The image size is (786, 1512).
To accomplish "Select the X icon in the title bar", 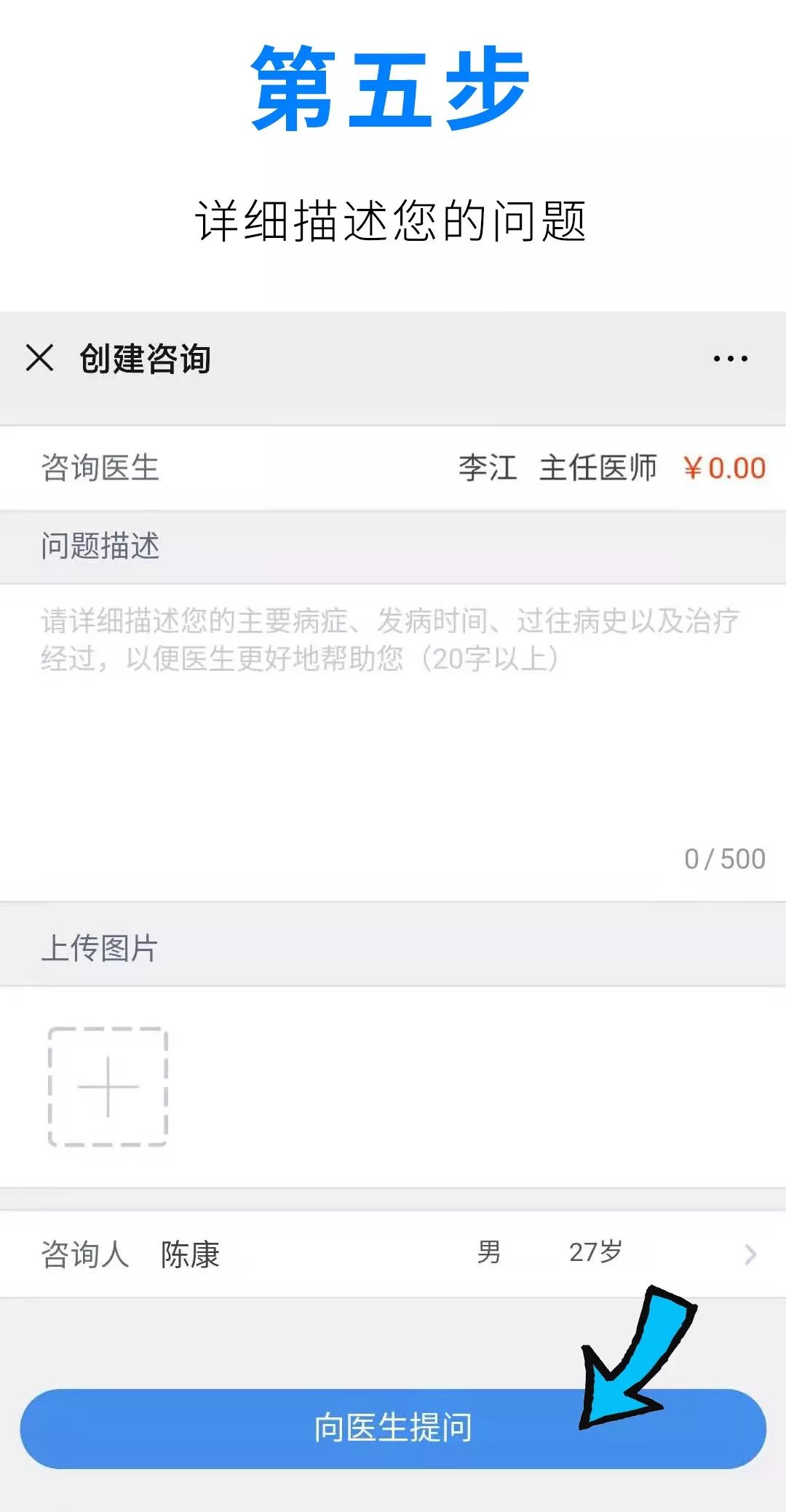I will [40, 357].
